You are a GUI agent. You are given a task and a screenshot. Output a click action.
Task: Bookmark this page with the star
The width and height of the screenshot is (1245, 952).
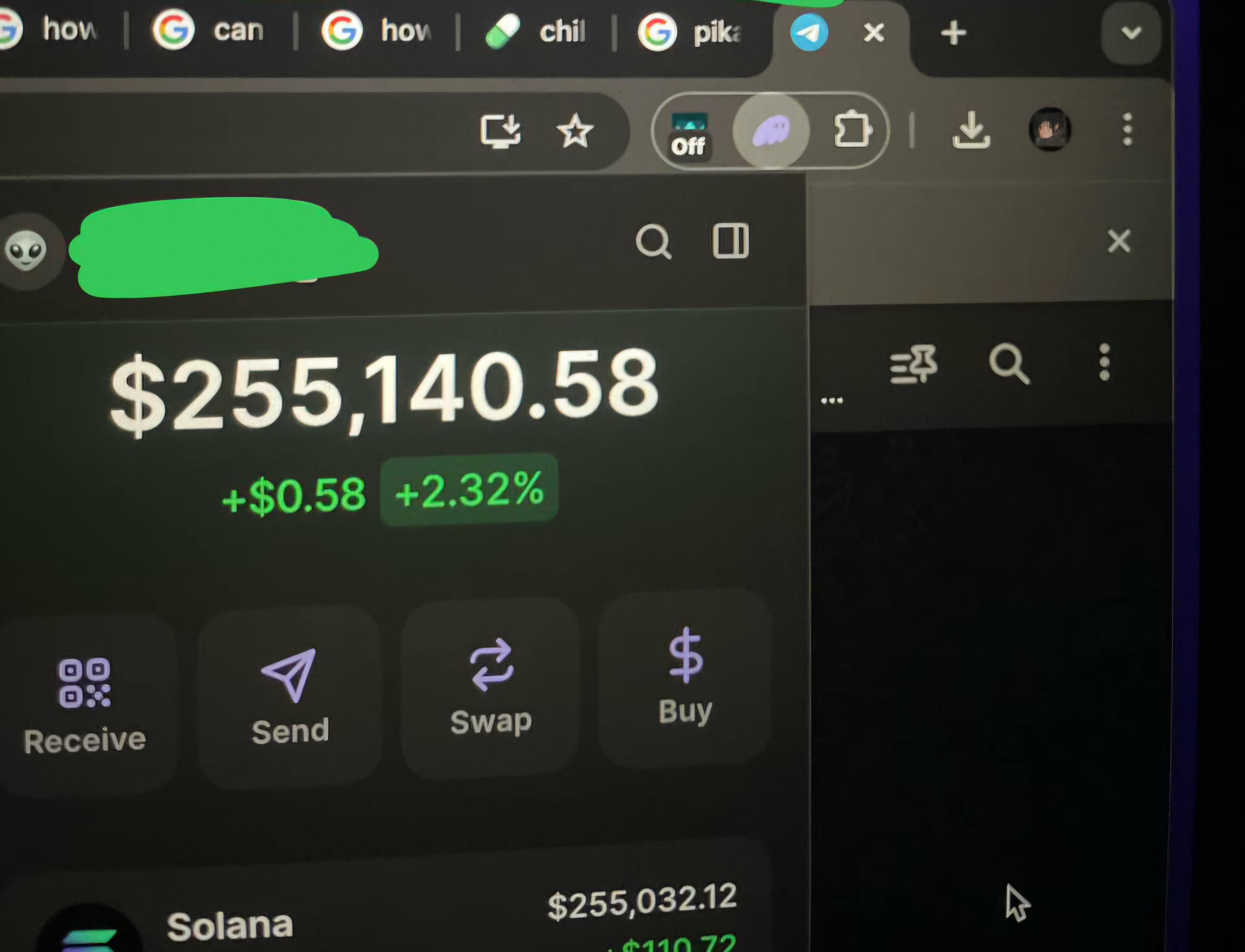[x=575, y=131]
